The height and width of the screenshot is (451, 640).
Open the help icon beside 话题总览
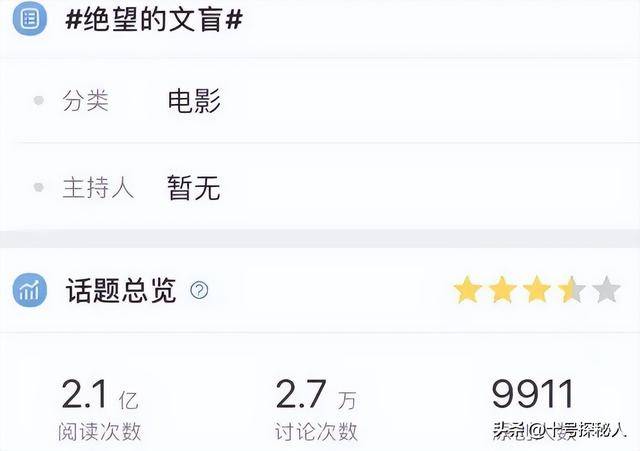[199, 291]
